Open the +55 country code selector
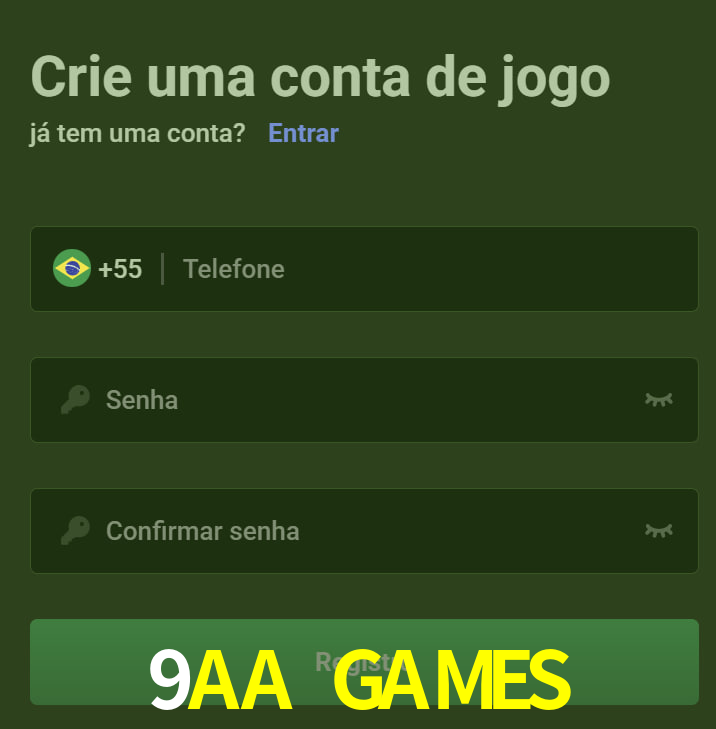The height and width of the screenshot is (729, 716). (x=98, y=269)
